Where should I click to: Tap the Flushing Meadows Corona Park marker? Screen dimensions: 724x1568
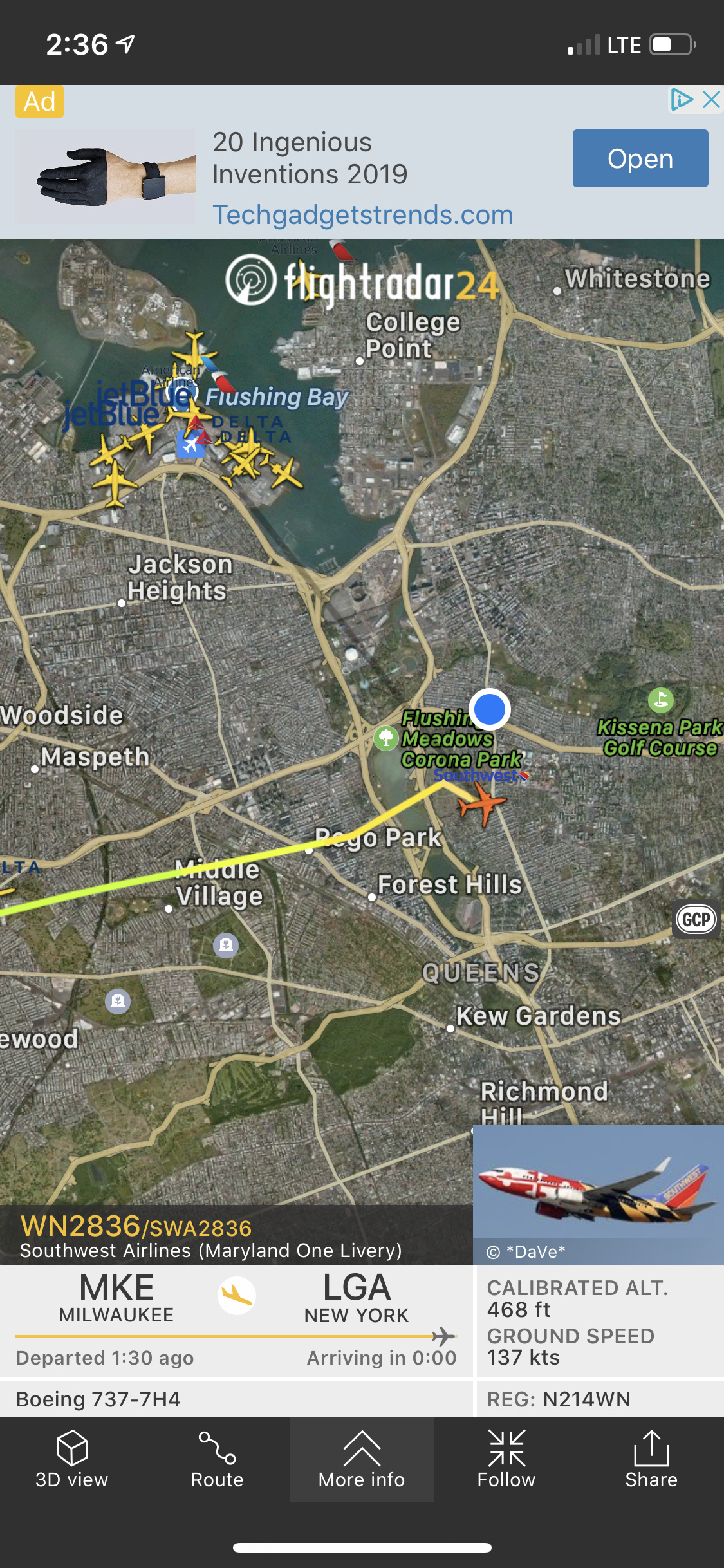386,738
